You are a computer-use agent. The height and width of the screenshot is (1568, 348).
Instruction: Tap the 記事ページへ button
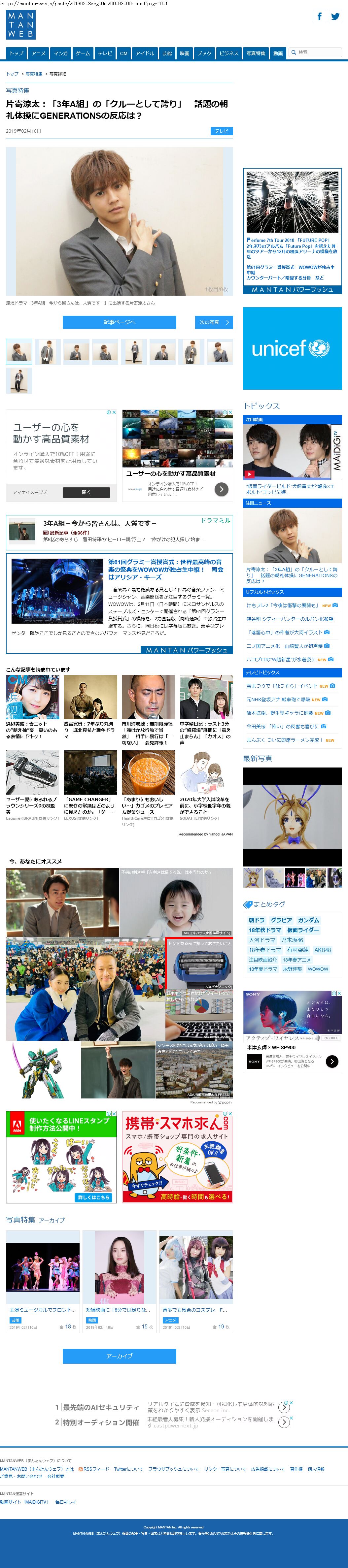click(x=120, y=322)
